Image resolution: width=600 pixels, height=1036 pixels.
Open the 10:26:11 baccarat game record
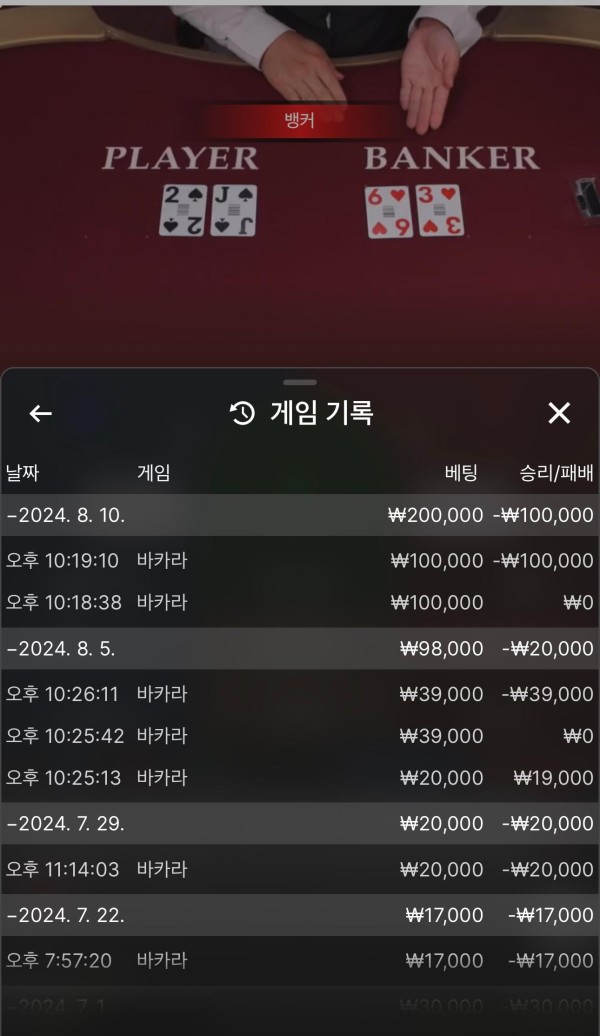click(300, 694)
